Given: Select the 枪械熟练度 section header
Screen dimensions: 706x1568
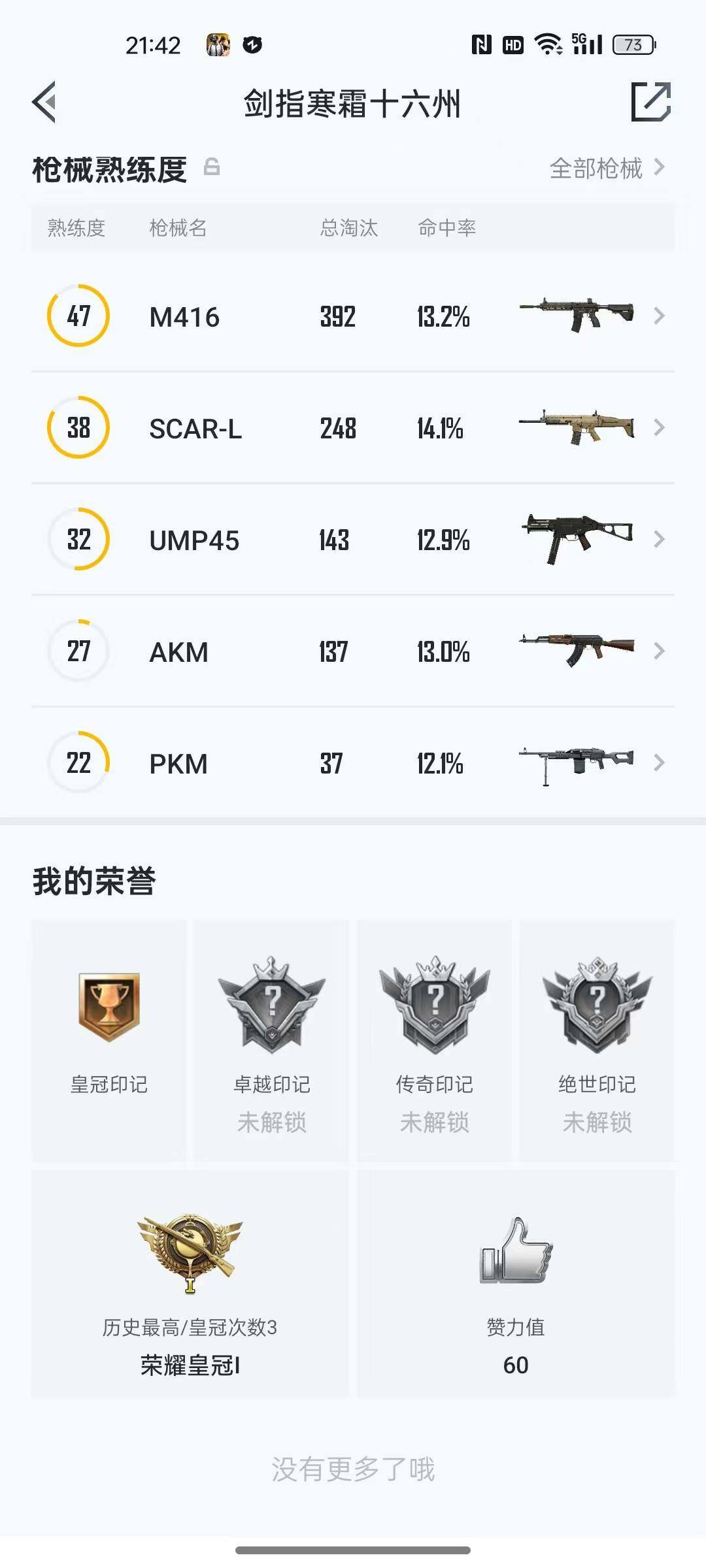Looking at the screenshot, I should 108,168.
